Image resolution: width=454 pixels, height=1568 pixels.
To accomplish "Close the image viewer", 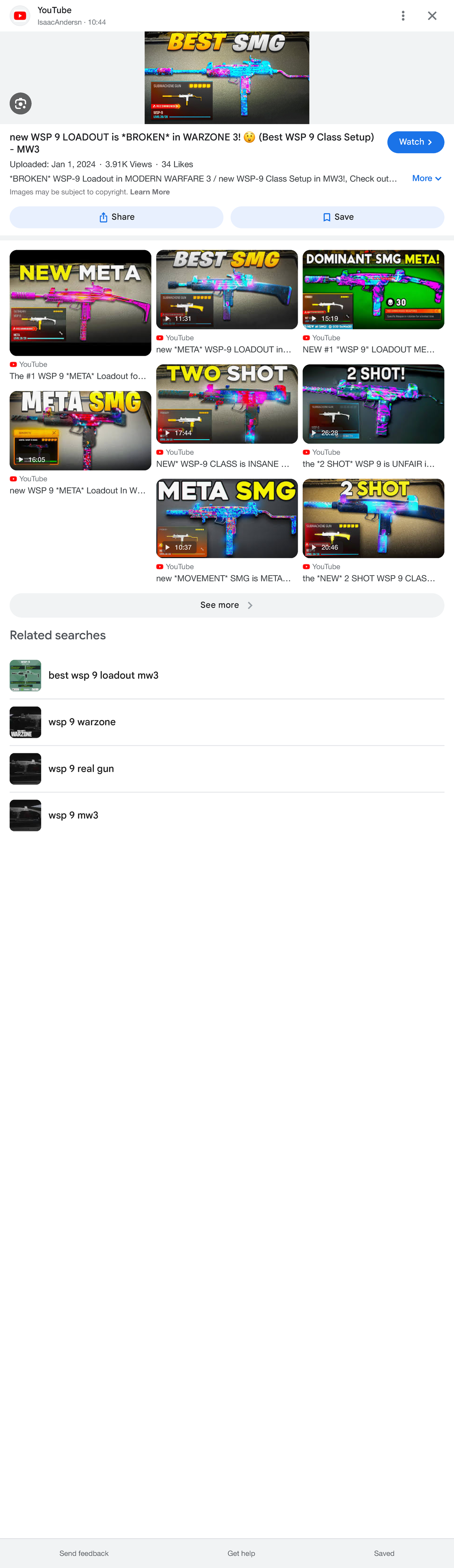I will 432,16.
